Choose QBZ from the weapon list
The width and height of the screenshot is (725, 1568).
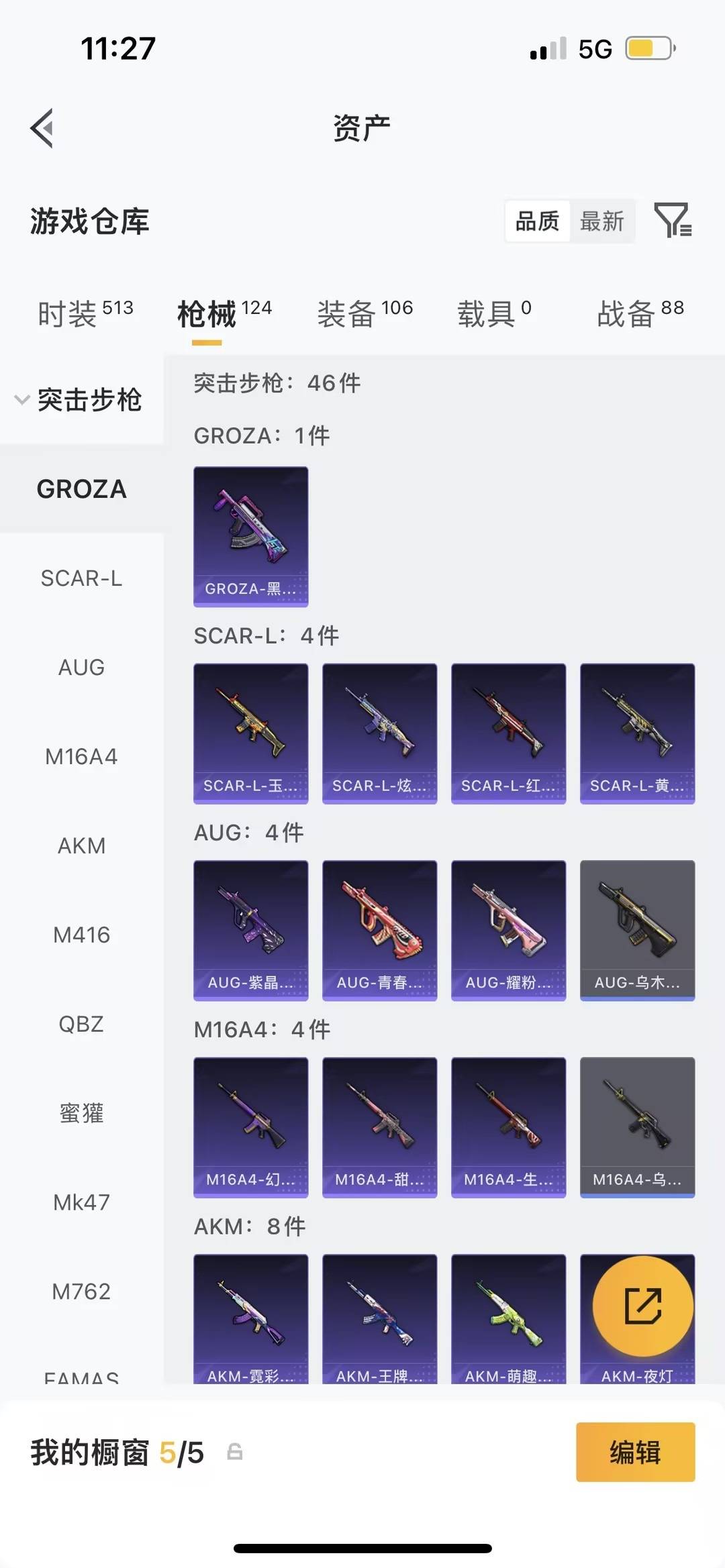(x=81, y=1024)
